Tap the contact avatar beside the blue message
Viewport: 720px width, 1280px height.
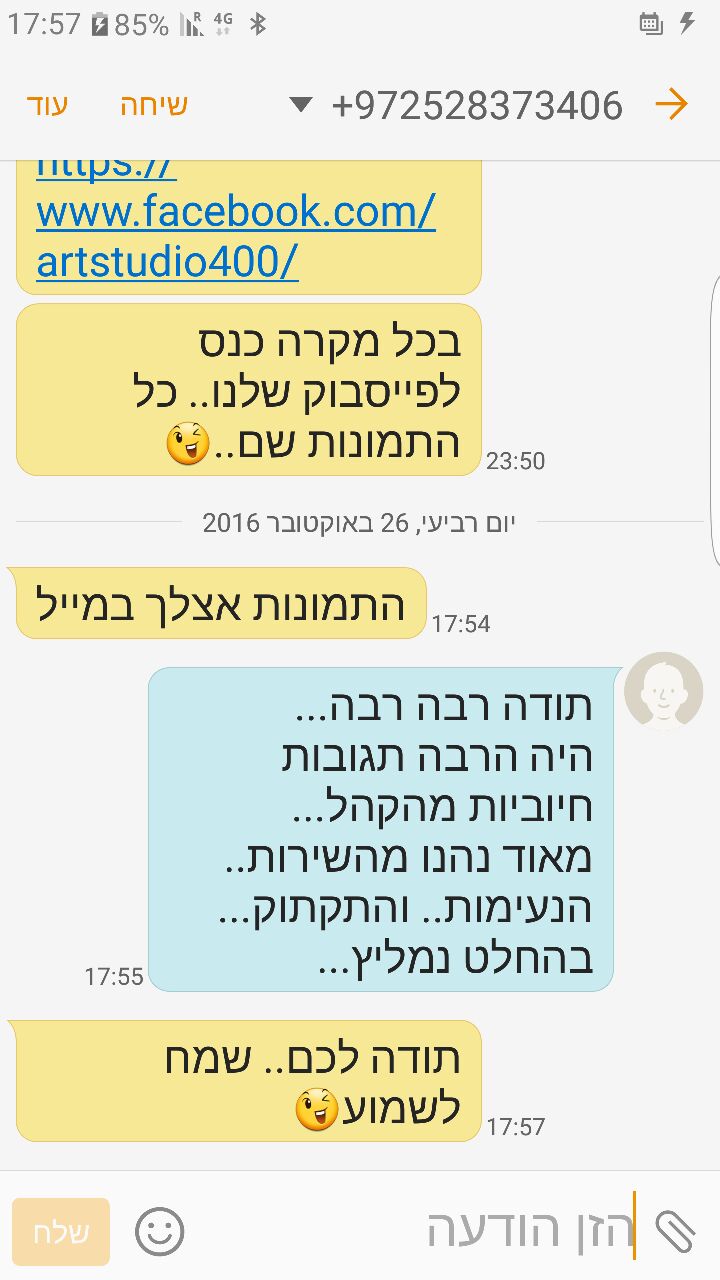pos(664,691)
